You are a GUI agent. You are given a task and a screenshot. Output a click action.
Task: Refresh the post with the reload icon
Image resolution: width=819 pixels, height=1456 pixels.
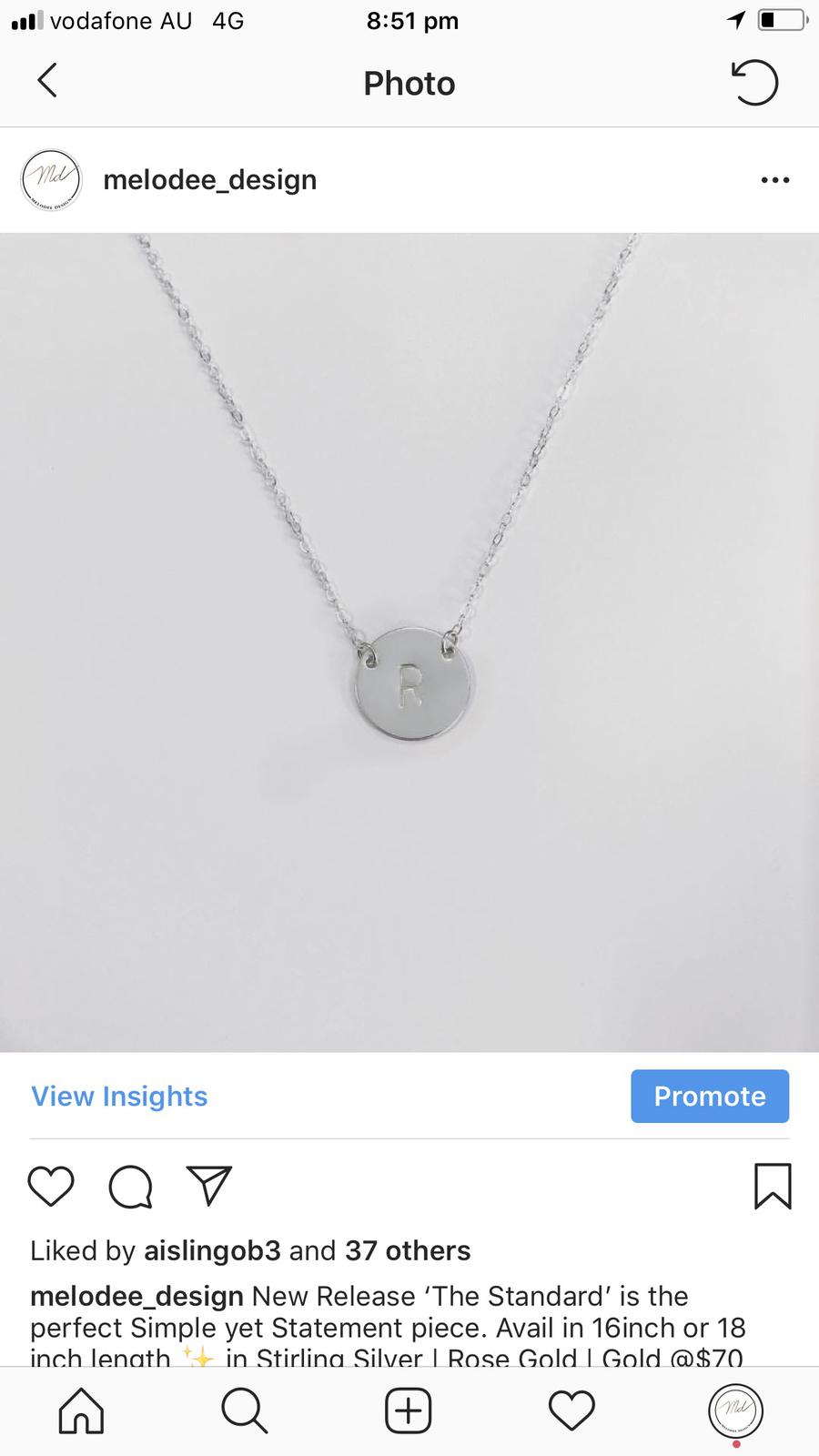coord(754,83)
